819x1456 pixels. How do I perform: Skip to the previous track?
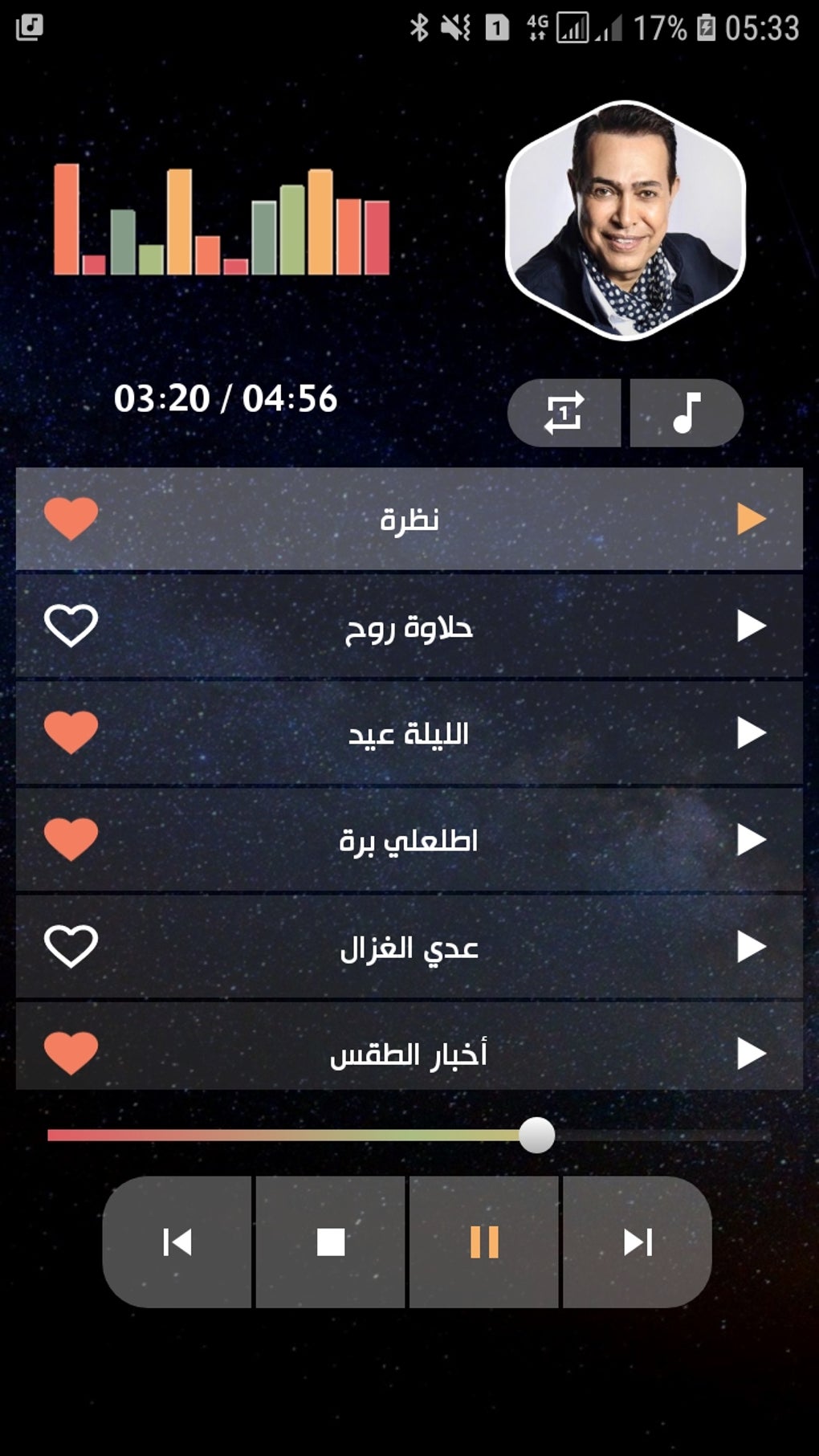[177, 1242]
